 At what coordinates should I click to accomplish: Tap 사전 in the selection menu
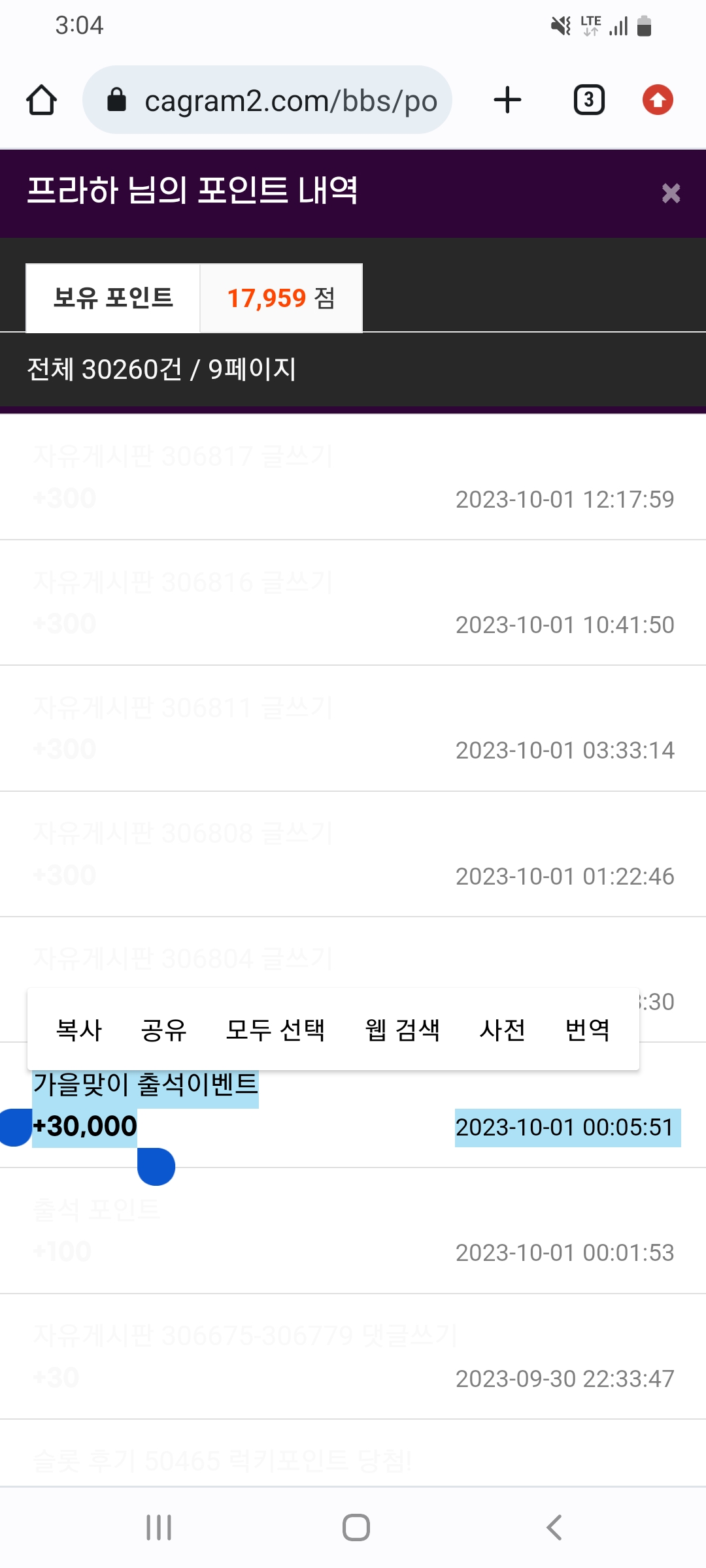tap(502, 1030)
